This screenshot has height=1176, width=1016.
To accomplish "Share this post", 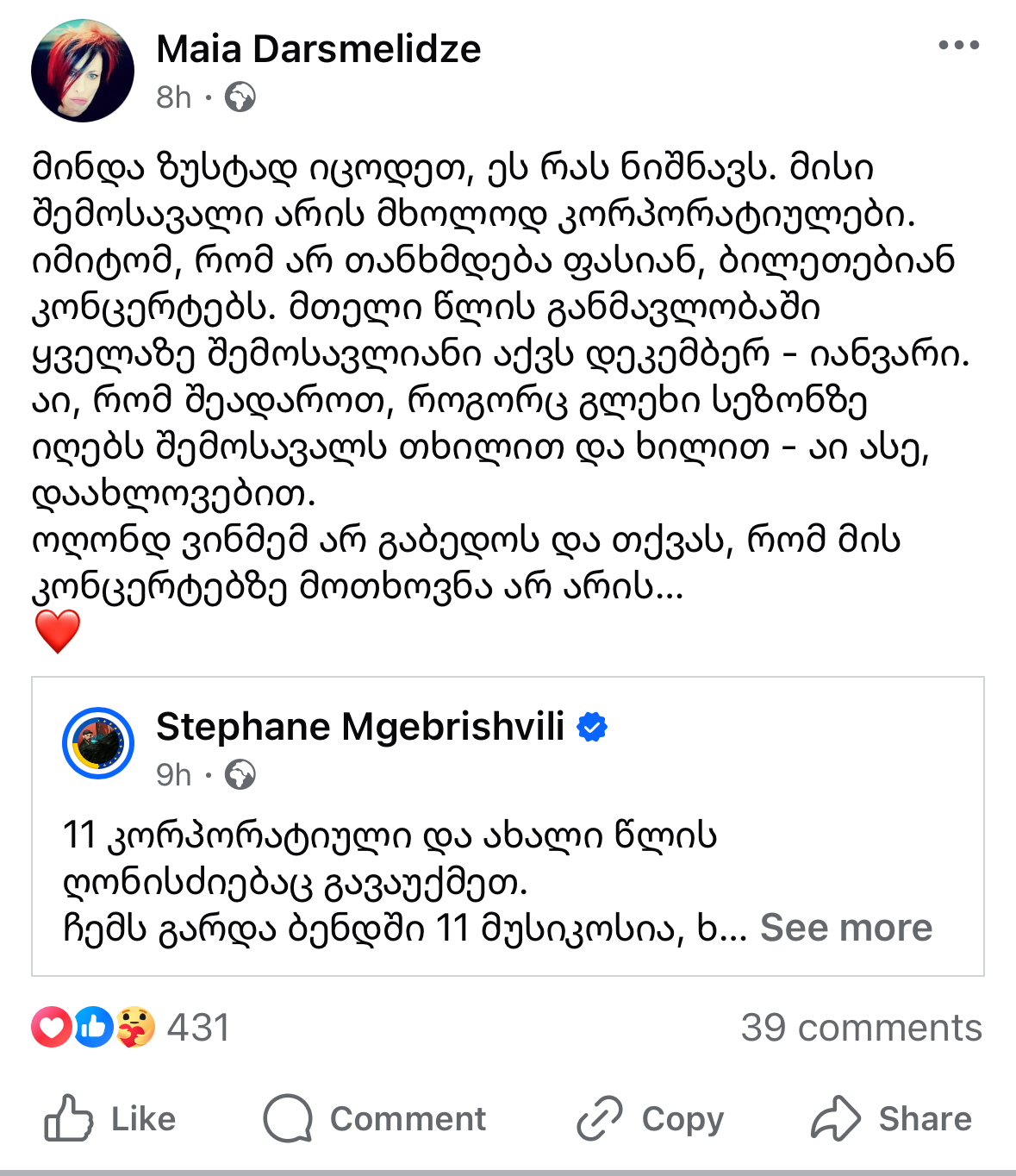I will point(891,1119).
